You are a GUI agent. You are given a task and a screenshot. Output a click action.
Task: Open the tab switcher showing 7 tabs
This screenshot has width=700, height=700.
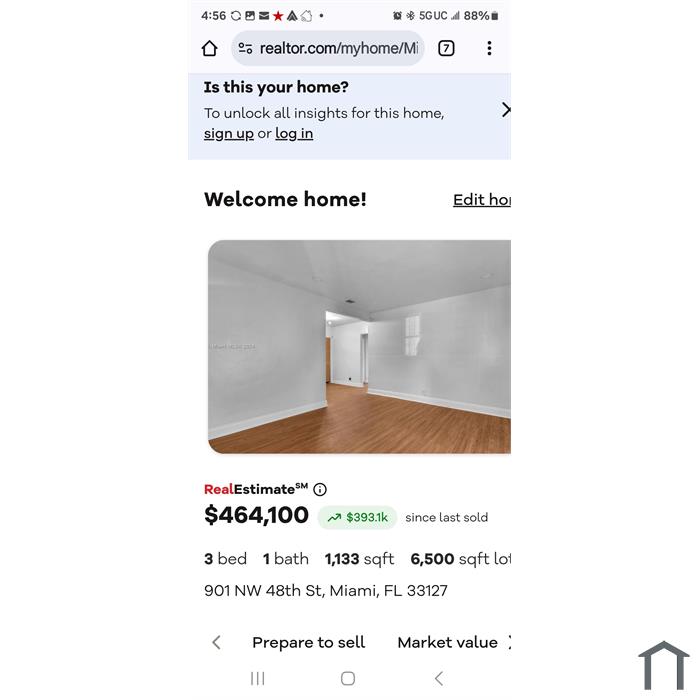pyautogui.click(x=446, y=48)
